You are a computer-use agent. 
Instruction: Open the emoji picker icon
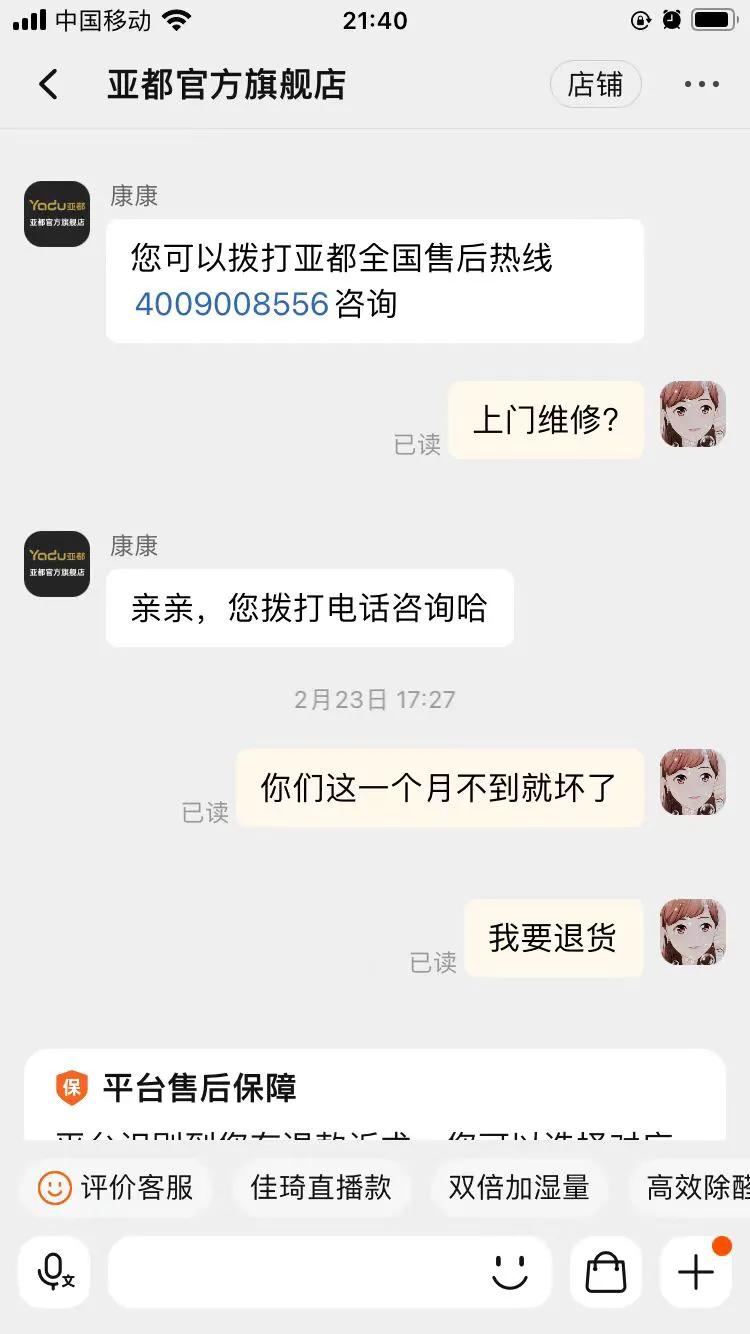tap(510, 1272)
